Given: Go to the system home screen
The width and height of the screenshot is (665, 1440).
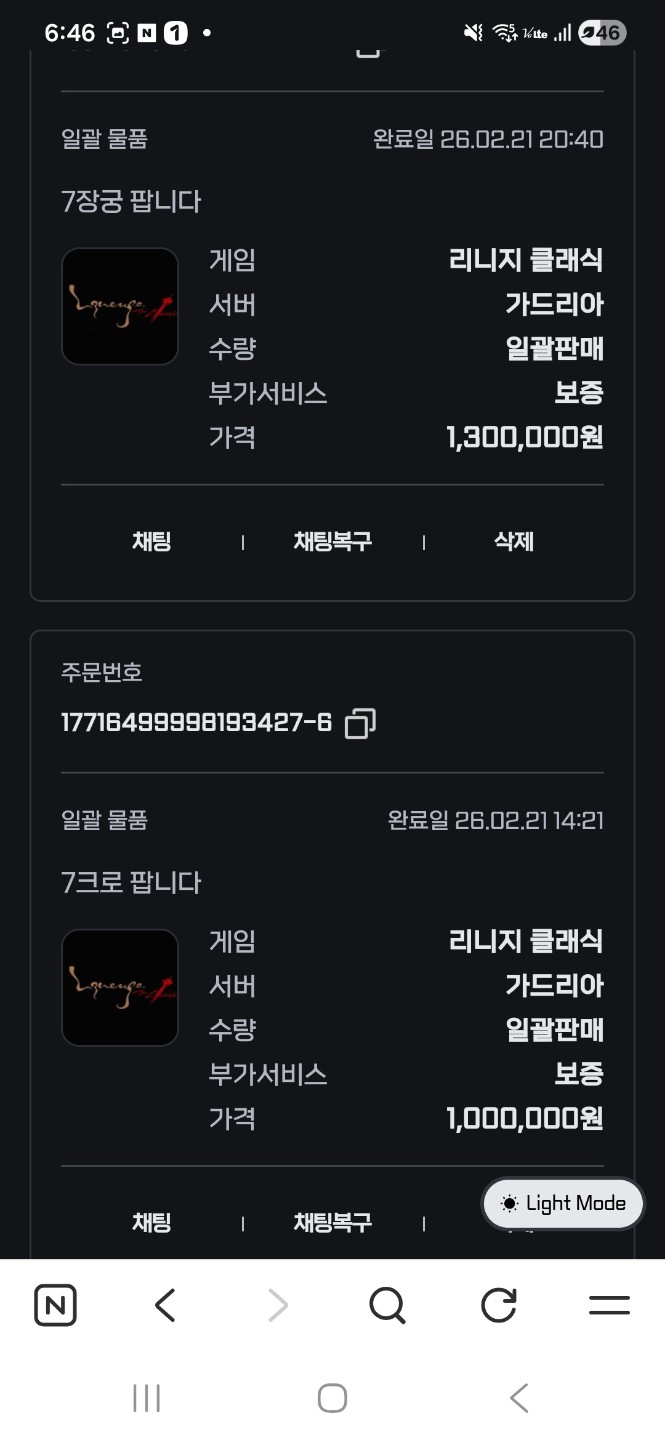Looking at the screenshot, I should (x=332, y=1398).
